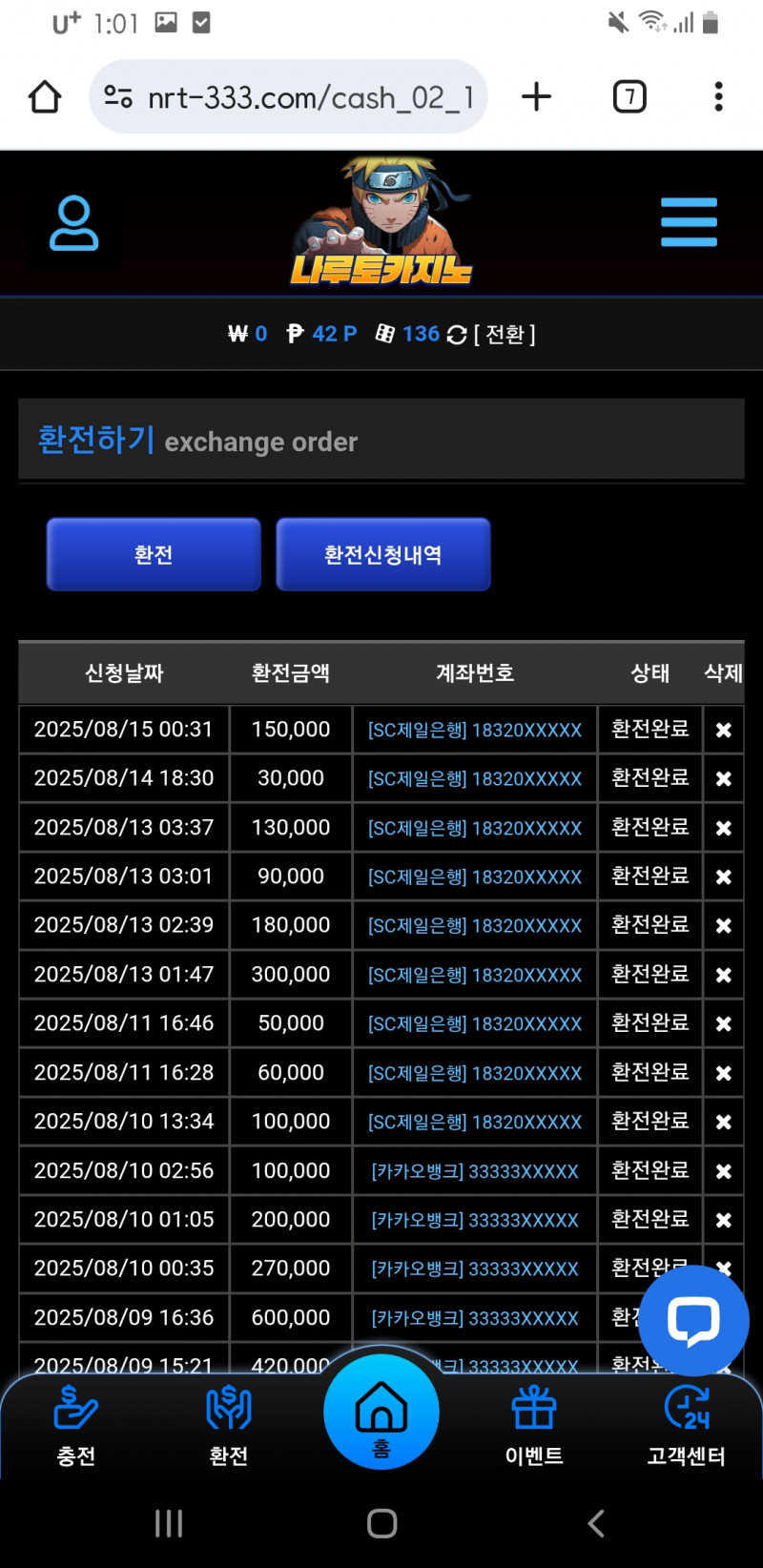Remove the 2025/08/13 03:37 entry
763x1568 pixels.
(x=724, y=828)
